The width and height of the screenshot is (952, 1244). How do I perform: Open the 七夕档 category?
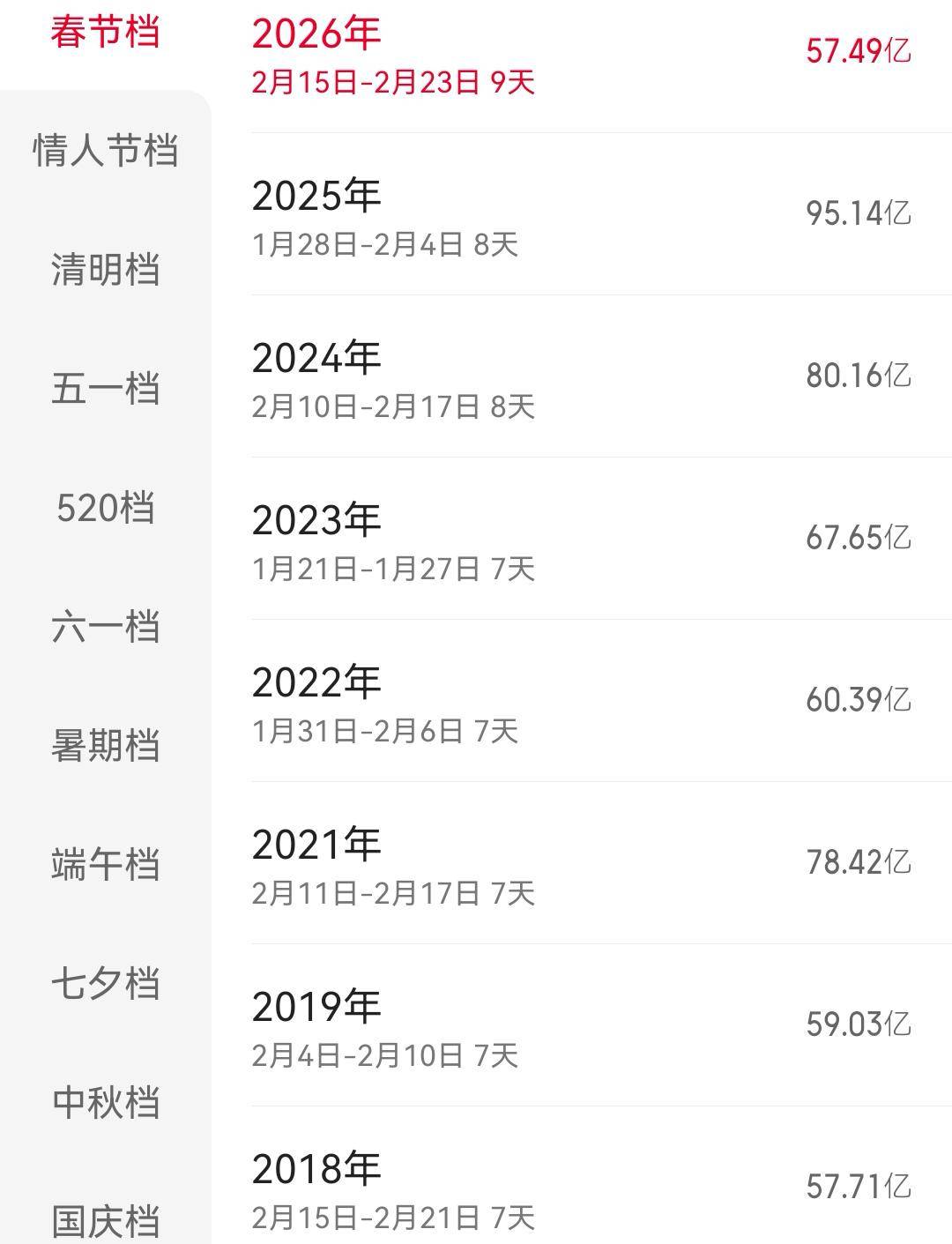pyautogui.click(x=105, y=984)
